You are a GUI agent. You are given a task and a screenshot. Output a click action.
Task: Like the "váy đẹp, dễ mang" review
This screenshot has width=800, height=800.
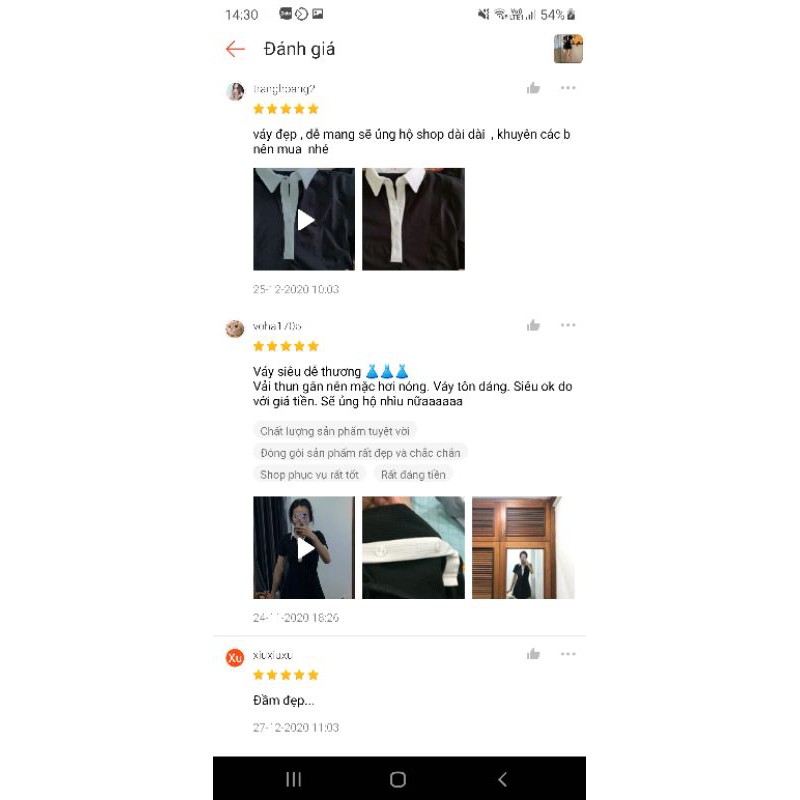tap(533, 88)
